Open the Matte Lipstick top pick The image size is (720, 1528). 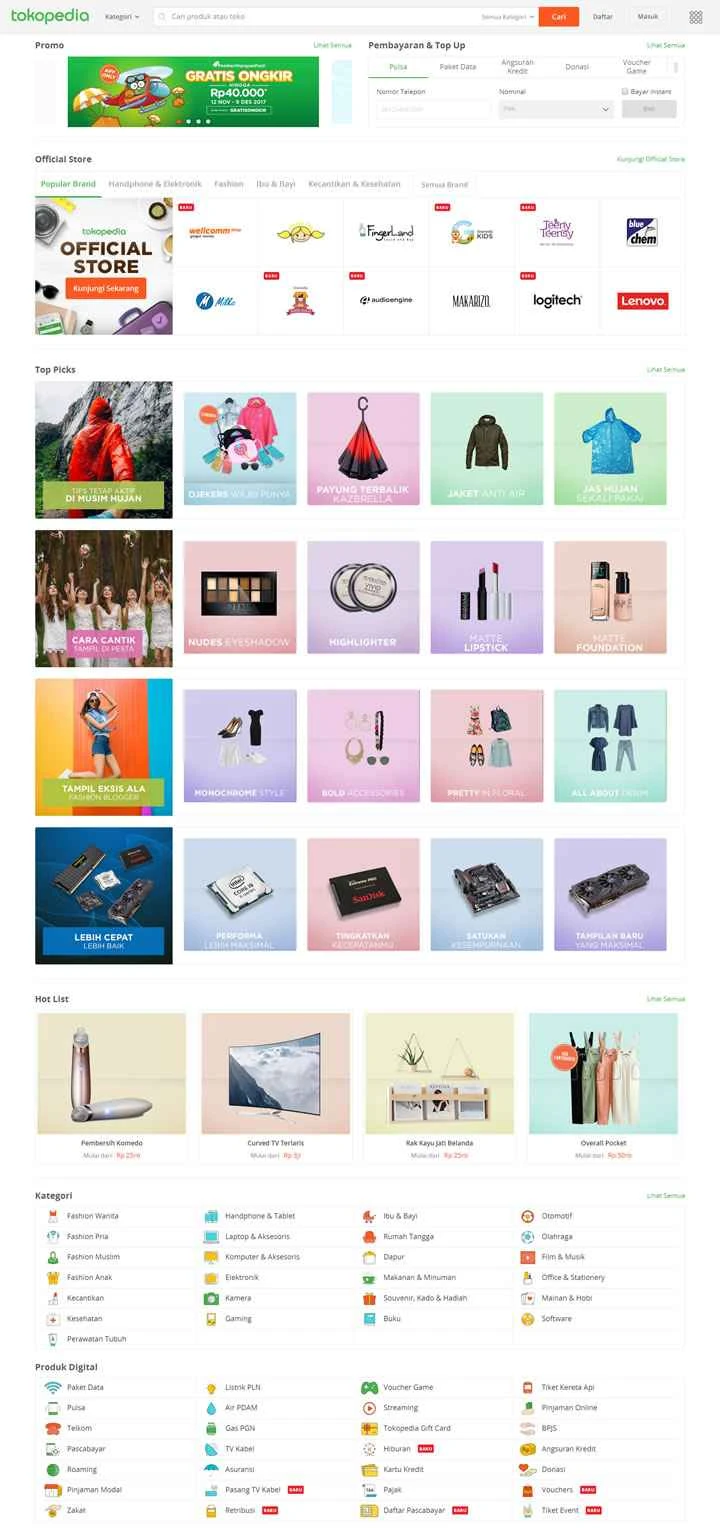pos(487,598)
